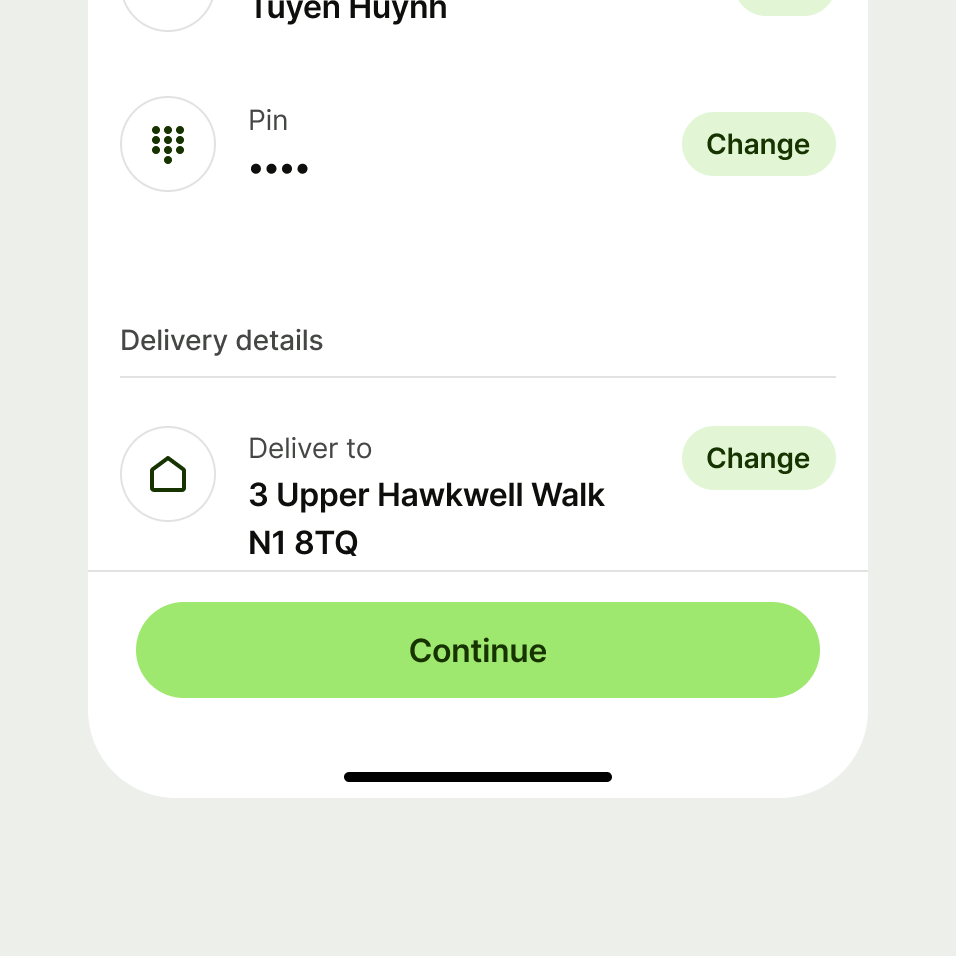Change the Deliver to address
This screenshot has height=956, width=956.
pyautogui.click(x=758, y=458)
